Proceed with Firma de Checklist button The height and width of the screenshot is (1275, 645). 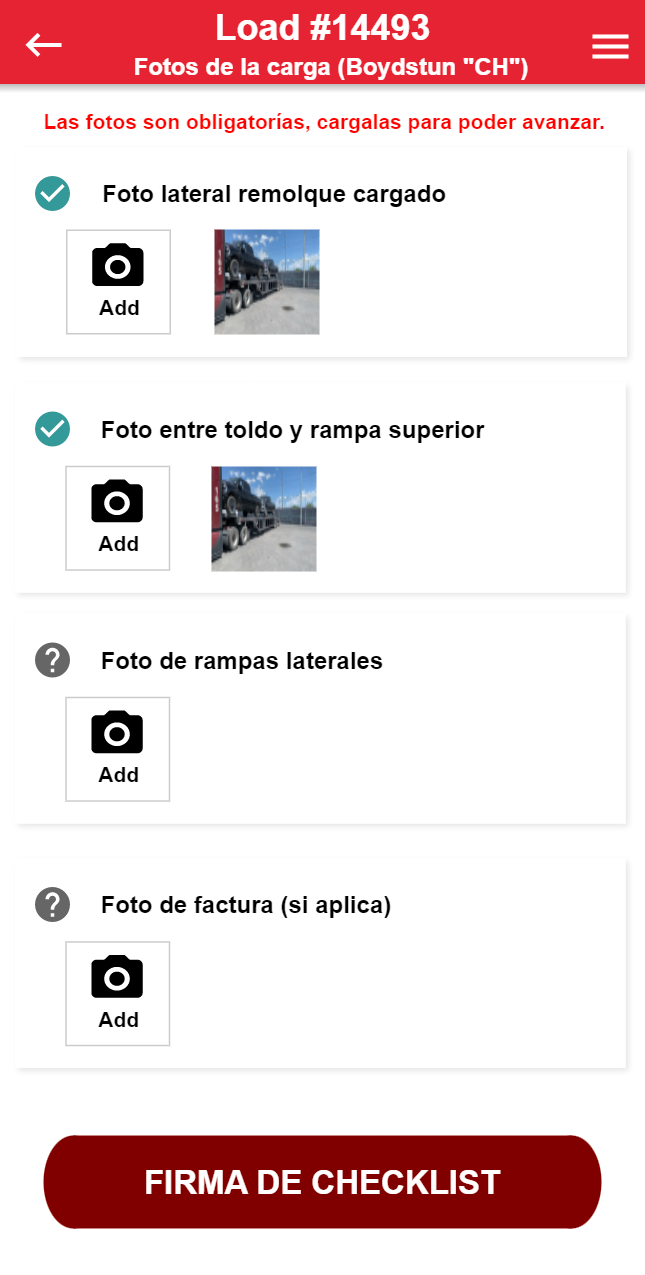pyautogui.click(x=322, y=1182)
